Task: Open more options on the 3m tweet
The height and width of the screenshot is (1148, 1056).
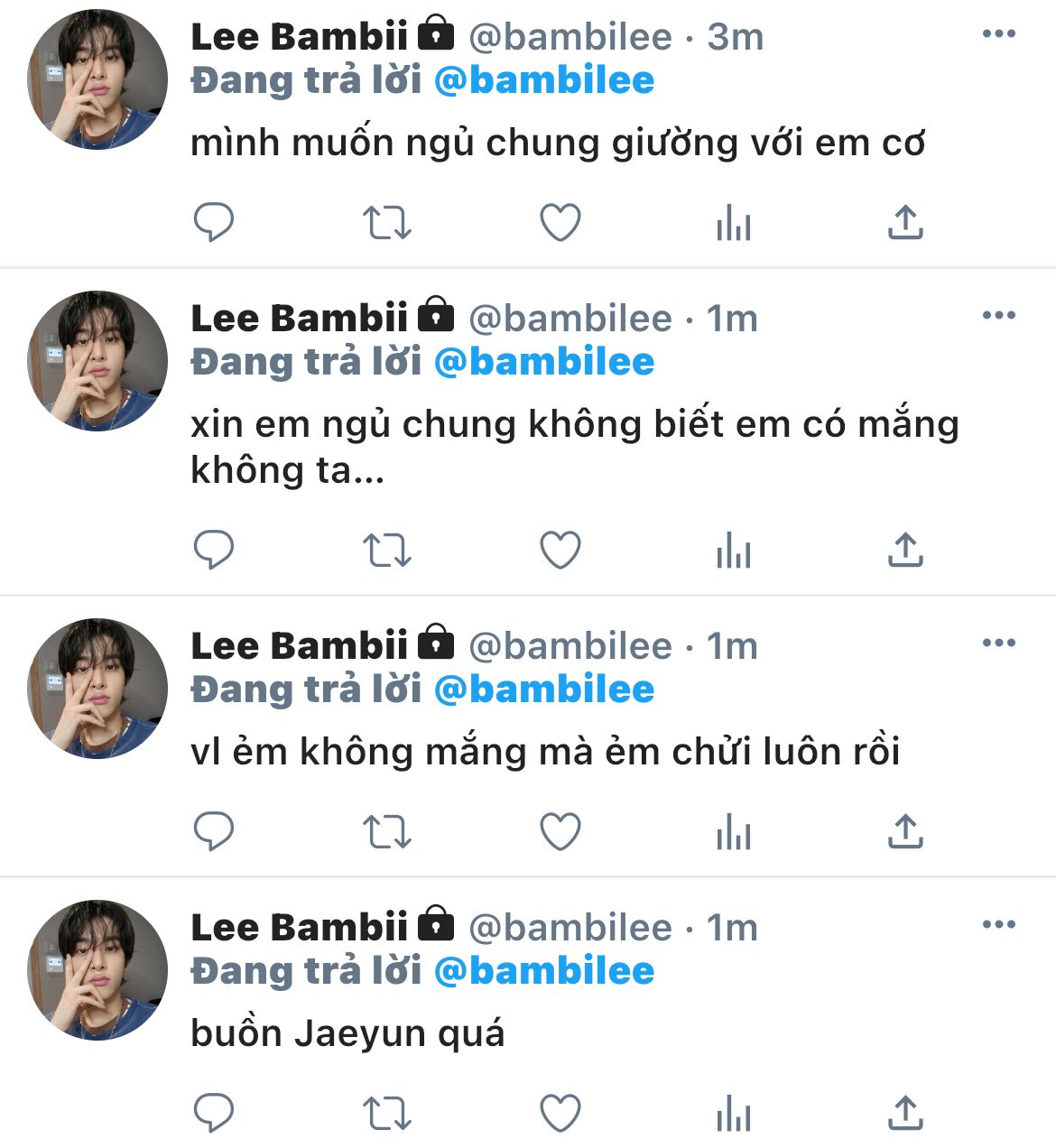Action: 998,34
